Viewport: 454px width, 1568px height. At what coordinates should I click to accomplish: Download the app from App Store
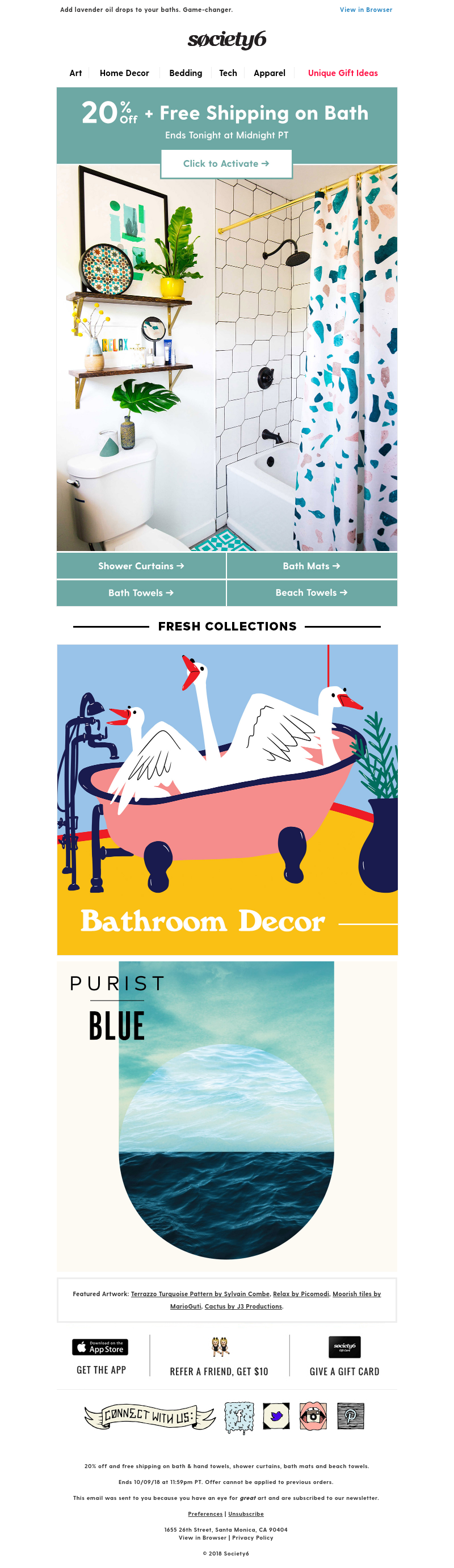point(100,1347)
